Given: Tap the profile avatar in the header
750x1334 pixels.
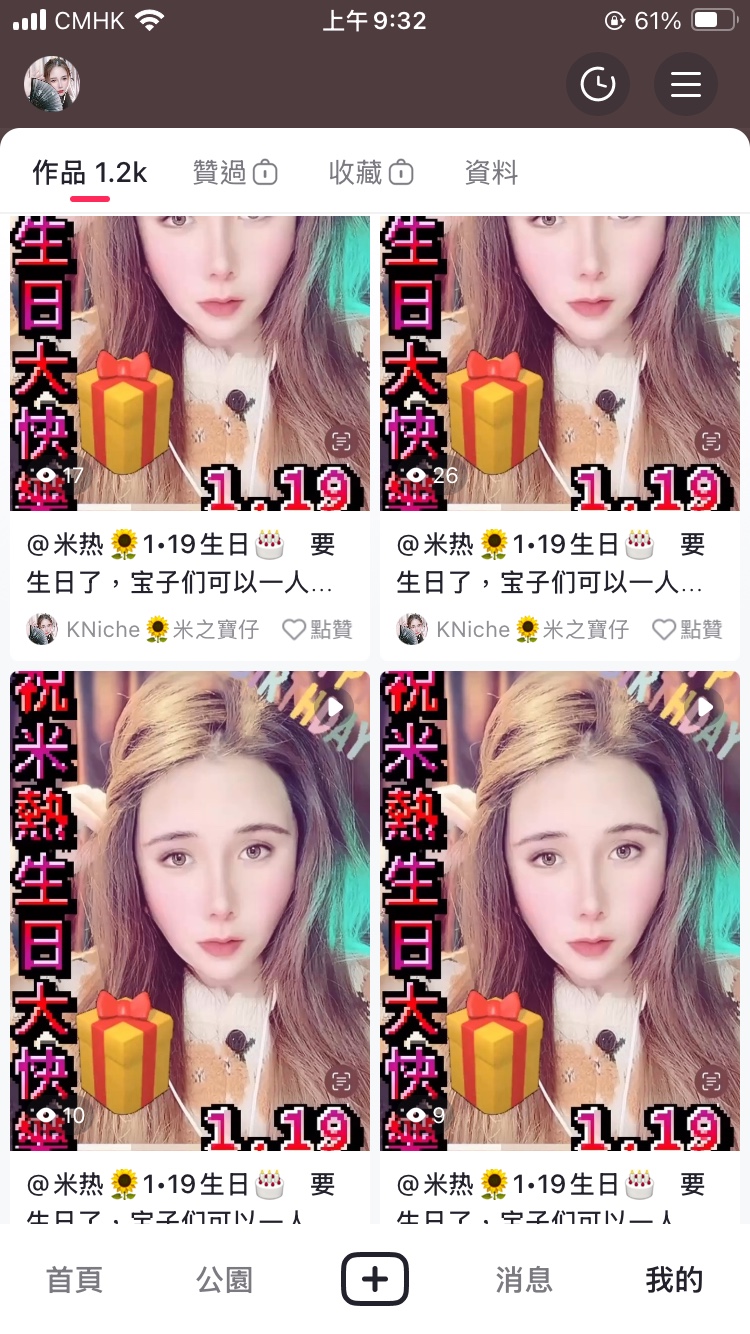Looking at the screenshot, I should pos(52,84).
